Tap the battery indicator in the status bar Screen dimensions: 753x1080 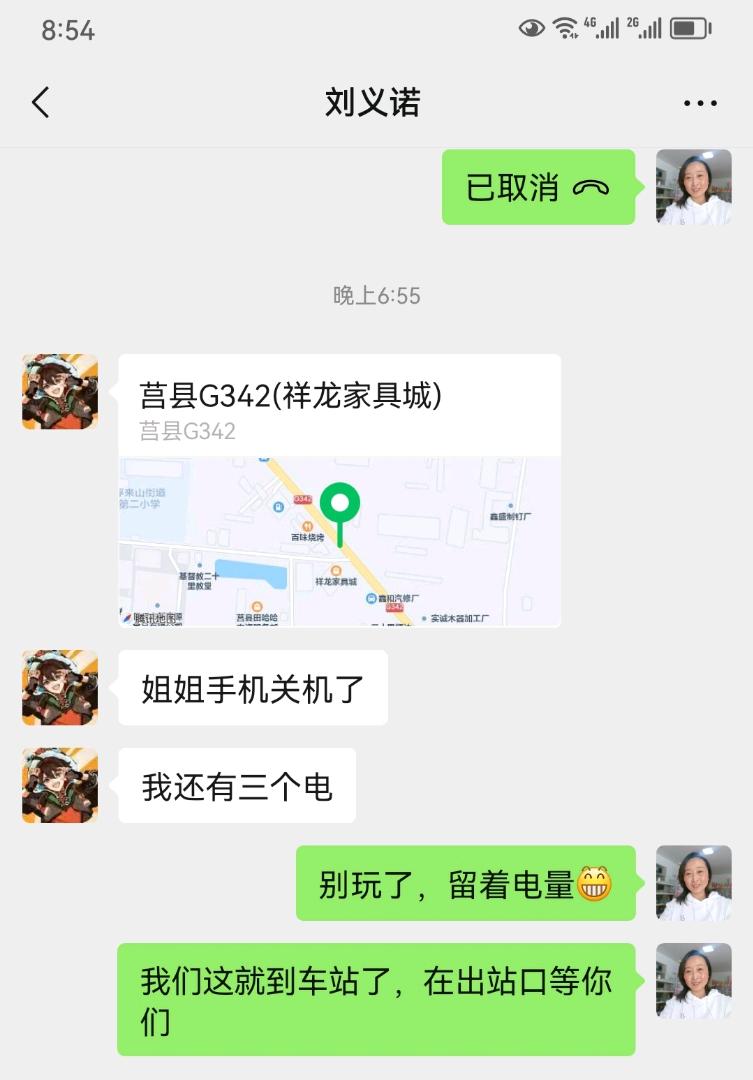686,28
